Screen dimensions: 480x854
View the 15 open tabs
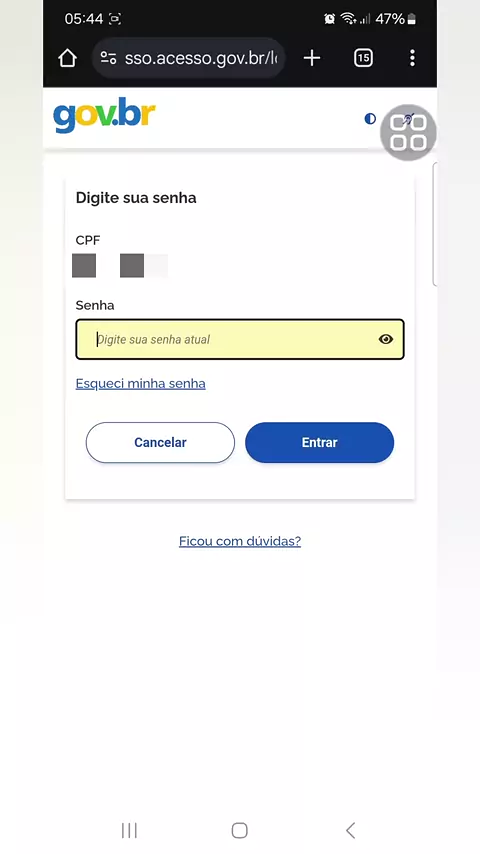point(363,58)
